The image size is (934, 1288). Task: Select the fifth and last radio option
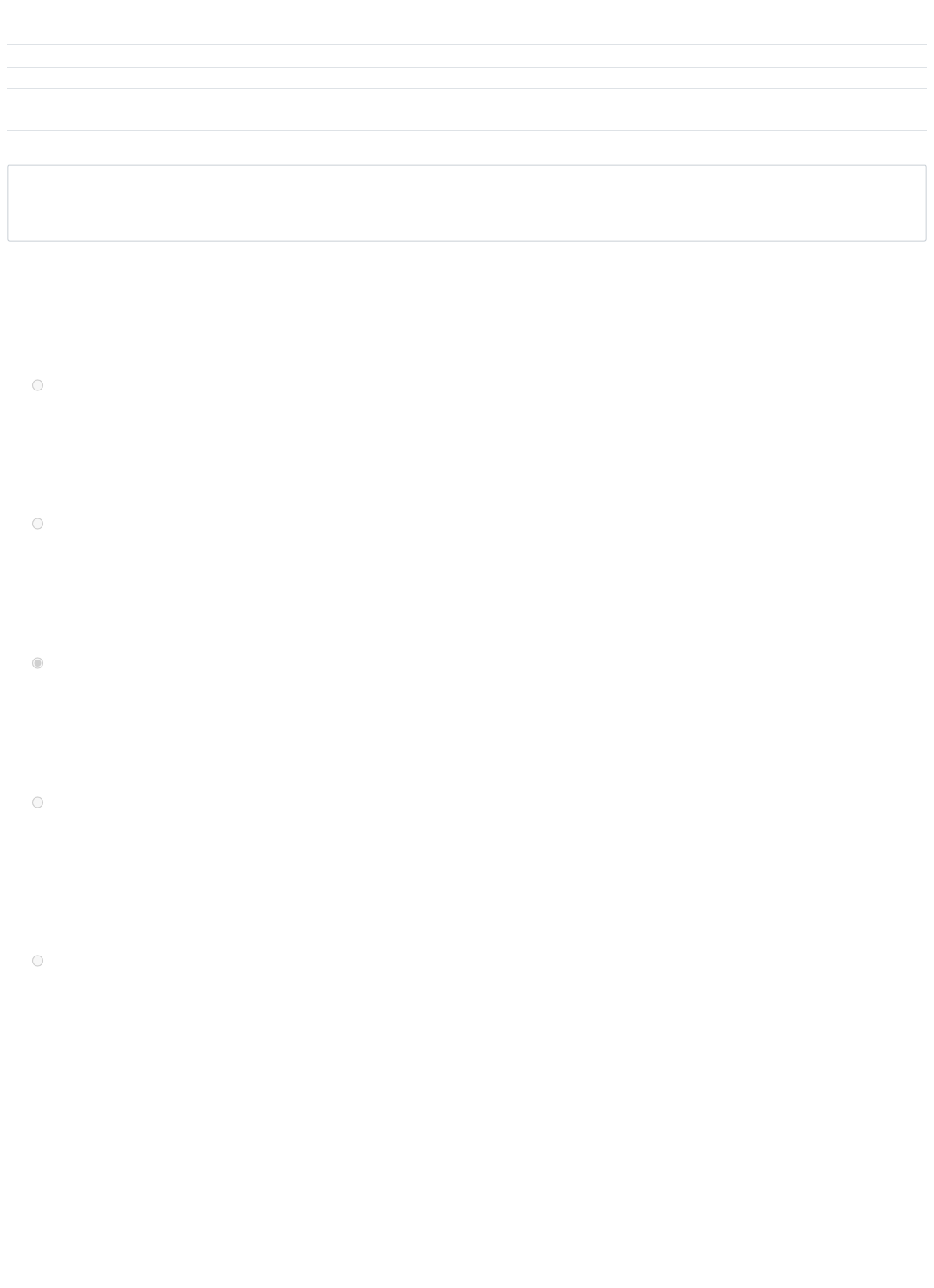(x=37, y=961)
